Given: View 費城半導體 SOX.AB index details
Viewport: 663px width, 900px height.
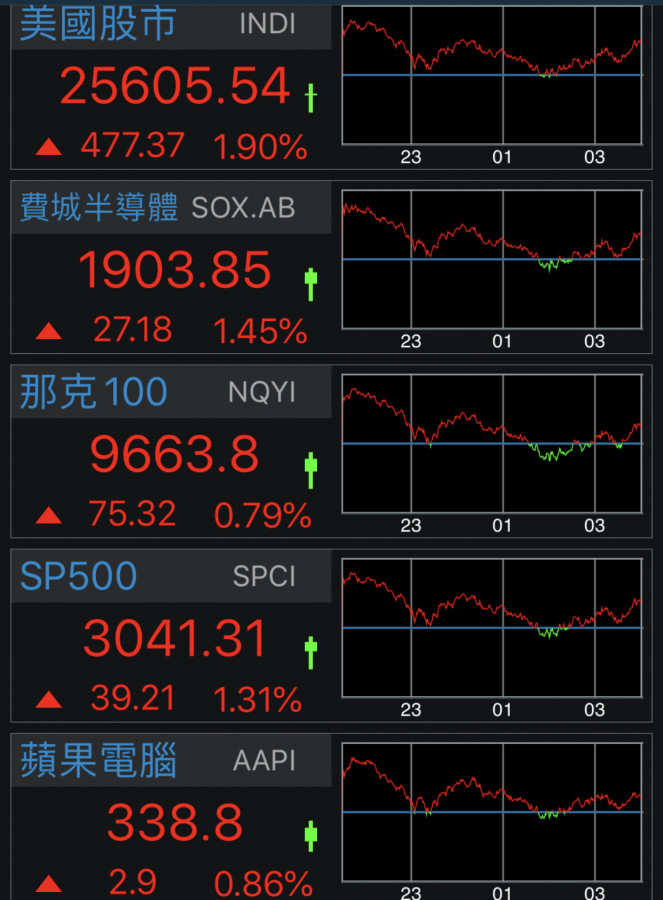Looking at the screenshot, I should click(170, 270).
